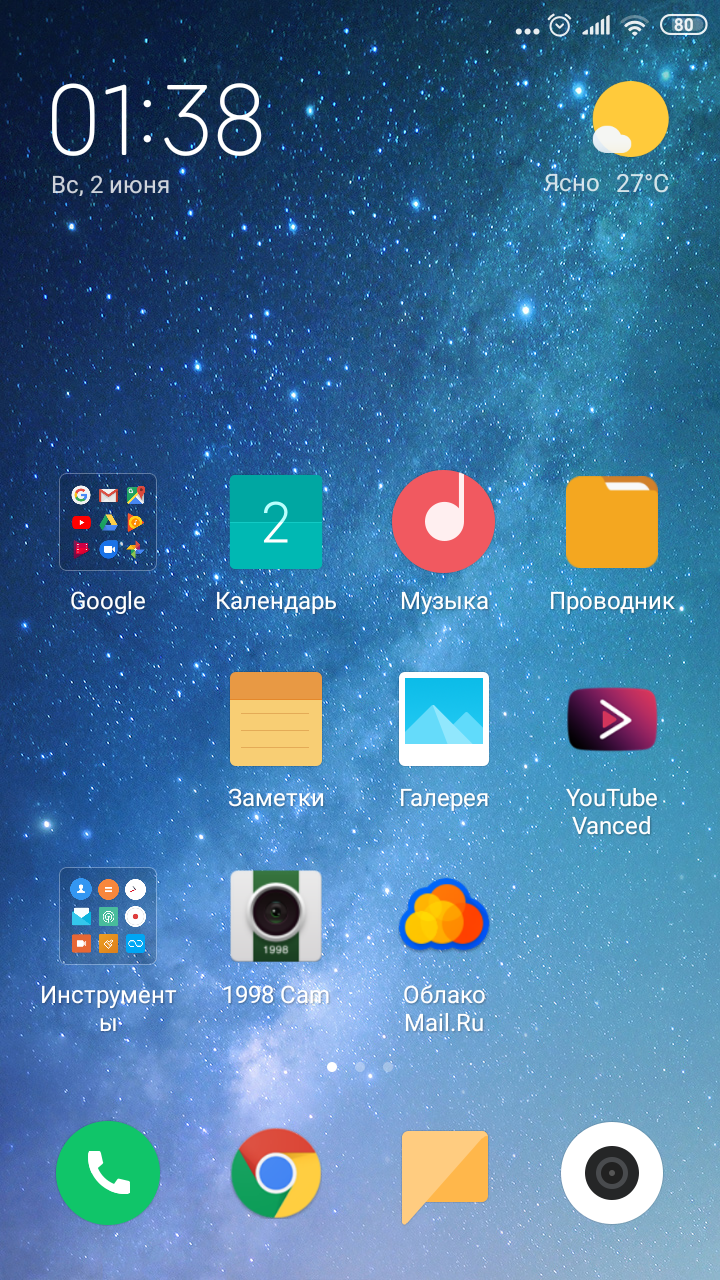720x1280 pixels.
Task: Launch the Chrome browser
Action: point(276,1173)
